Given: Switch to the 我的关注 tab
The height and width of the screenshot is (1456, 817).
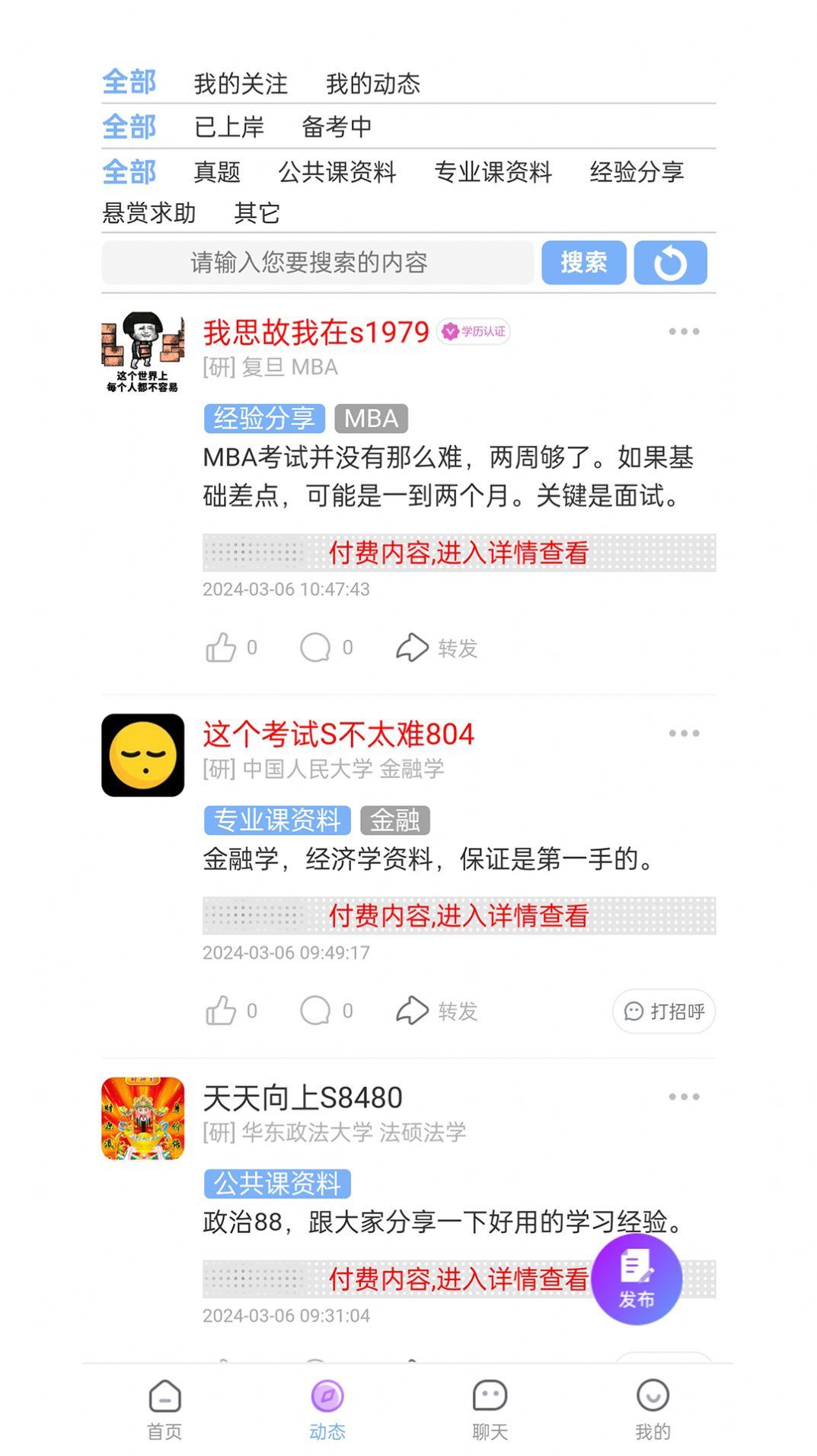Looking at the screenshot, I should click(241, 84).
